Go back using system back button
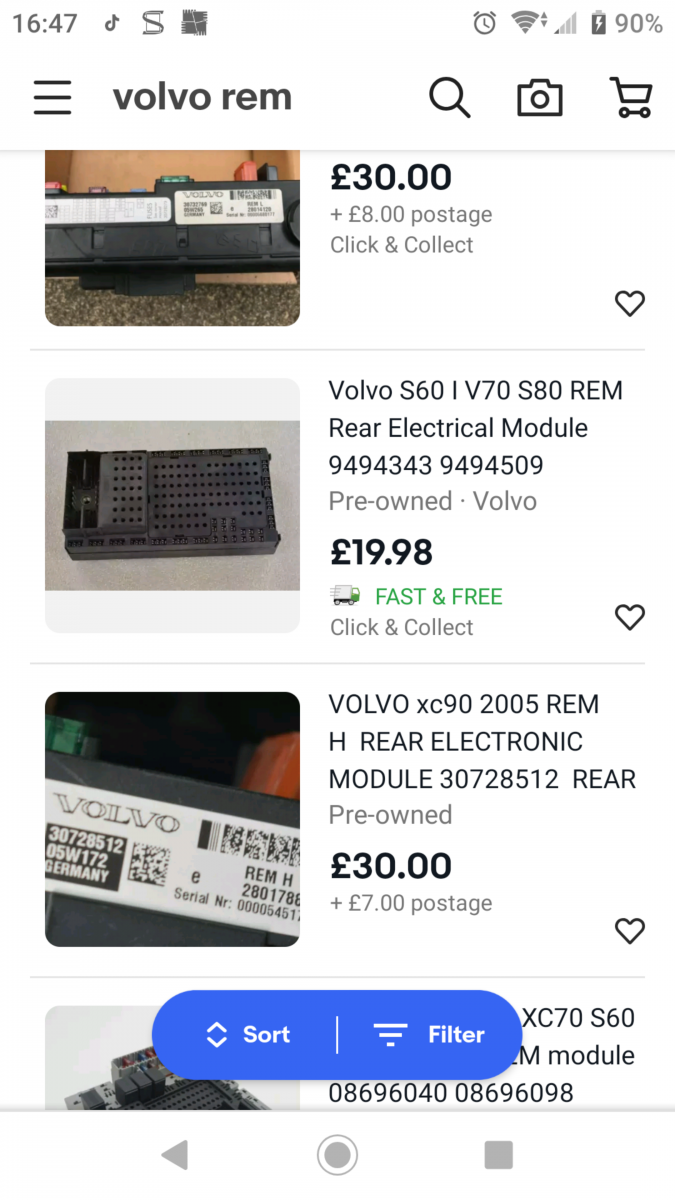This screenshot has height=1200, width=675. 175,1155
